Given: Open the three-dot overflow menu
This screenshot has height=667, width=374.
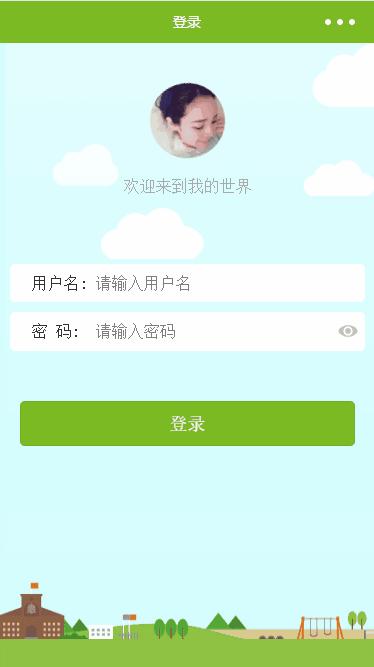Looking at the screenshot, I should click(340, 22).
